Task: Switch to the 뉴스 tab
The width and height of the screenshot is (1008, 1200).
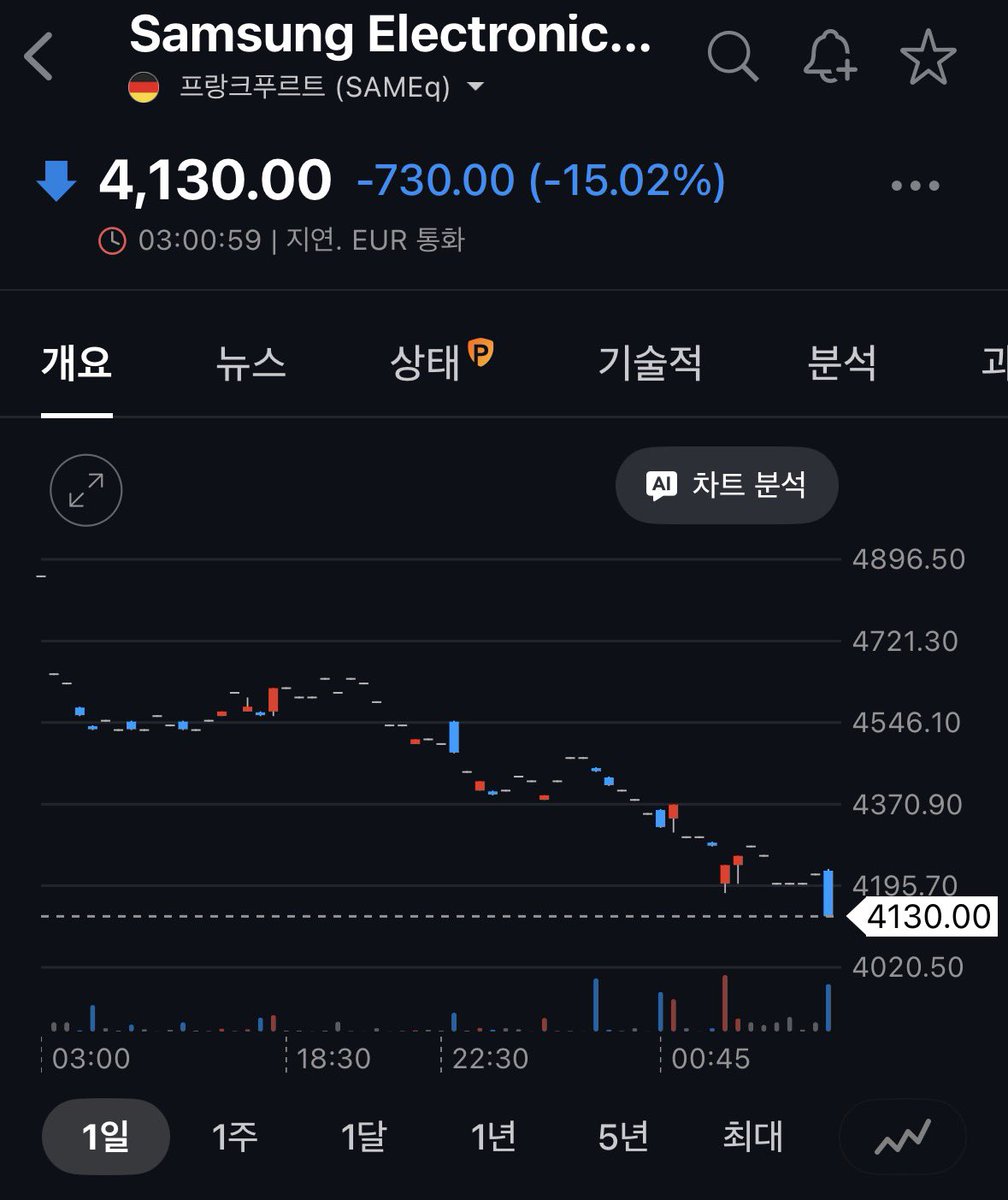Action: [x=251, y=362]
